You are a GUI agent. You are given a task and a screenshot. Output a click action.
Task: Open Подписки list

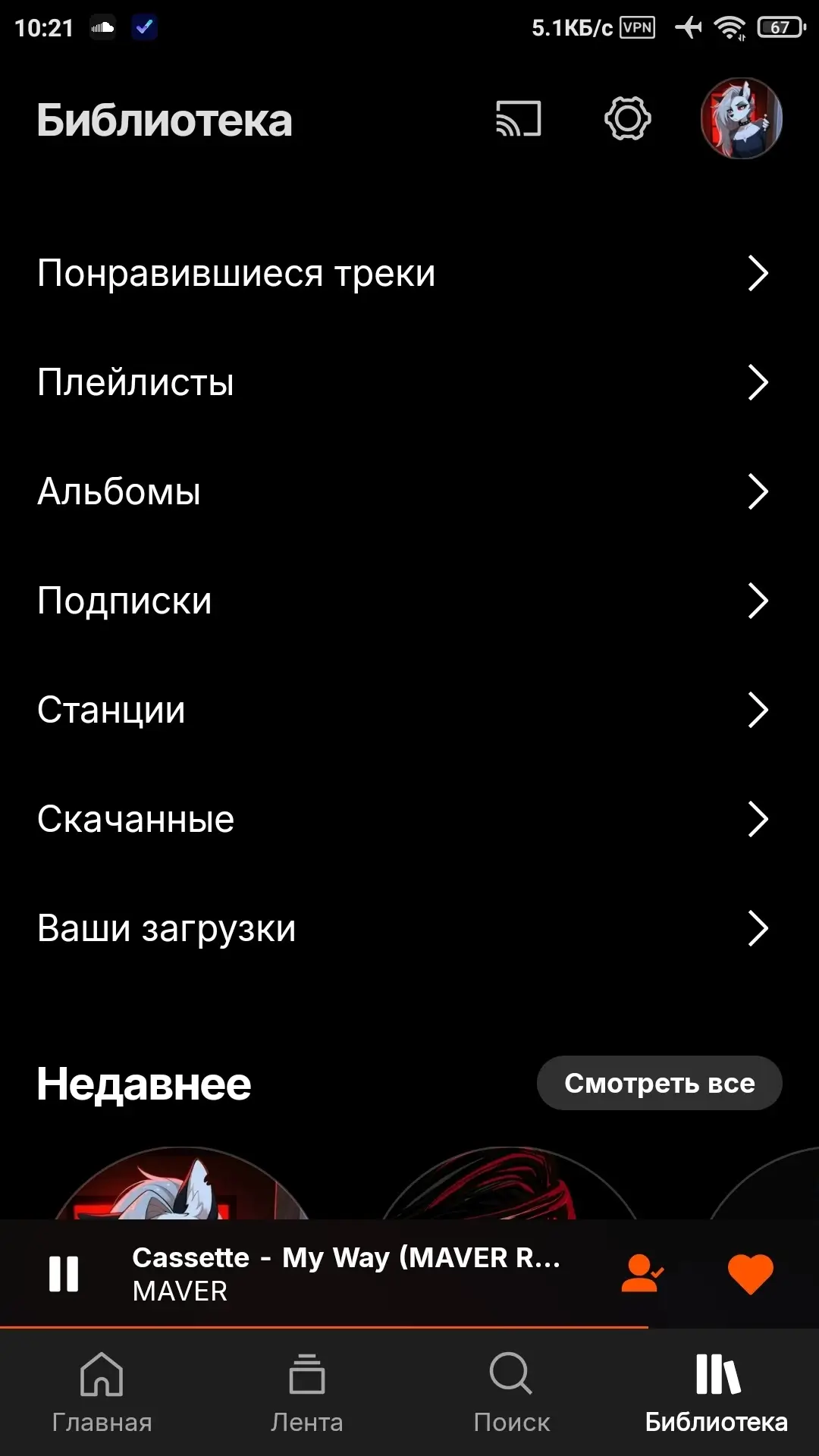[409, 601]
